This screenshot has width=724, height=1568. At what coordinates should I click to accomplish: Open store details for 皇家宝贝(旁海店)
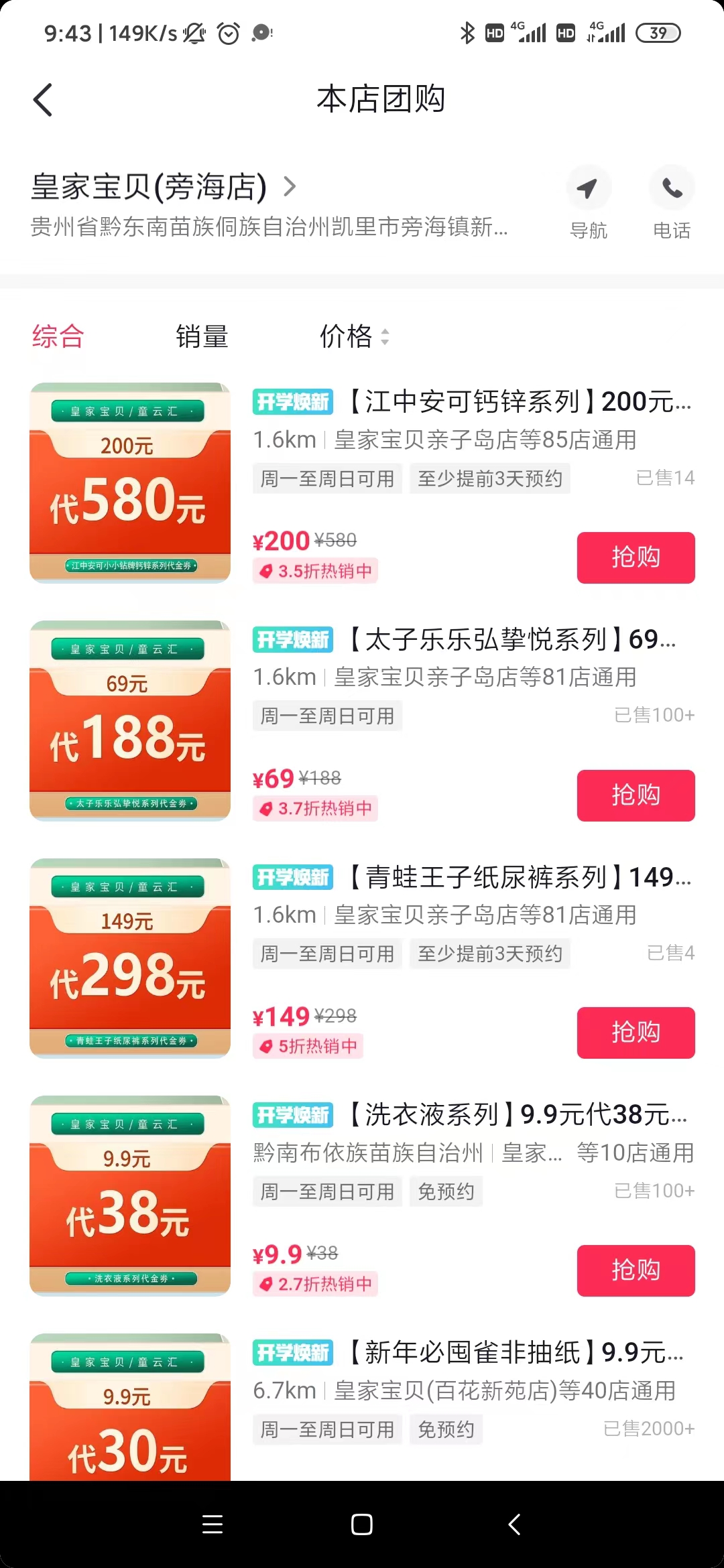164,186
